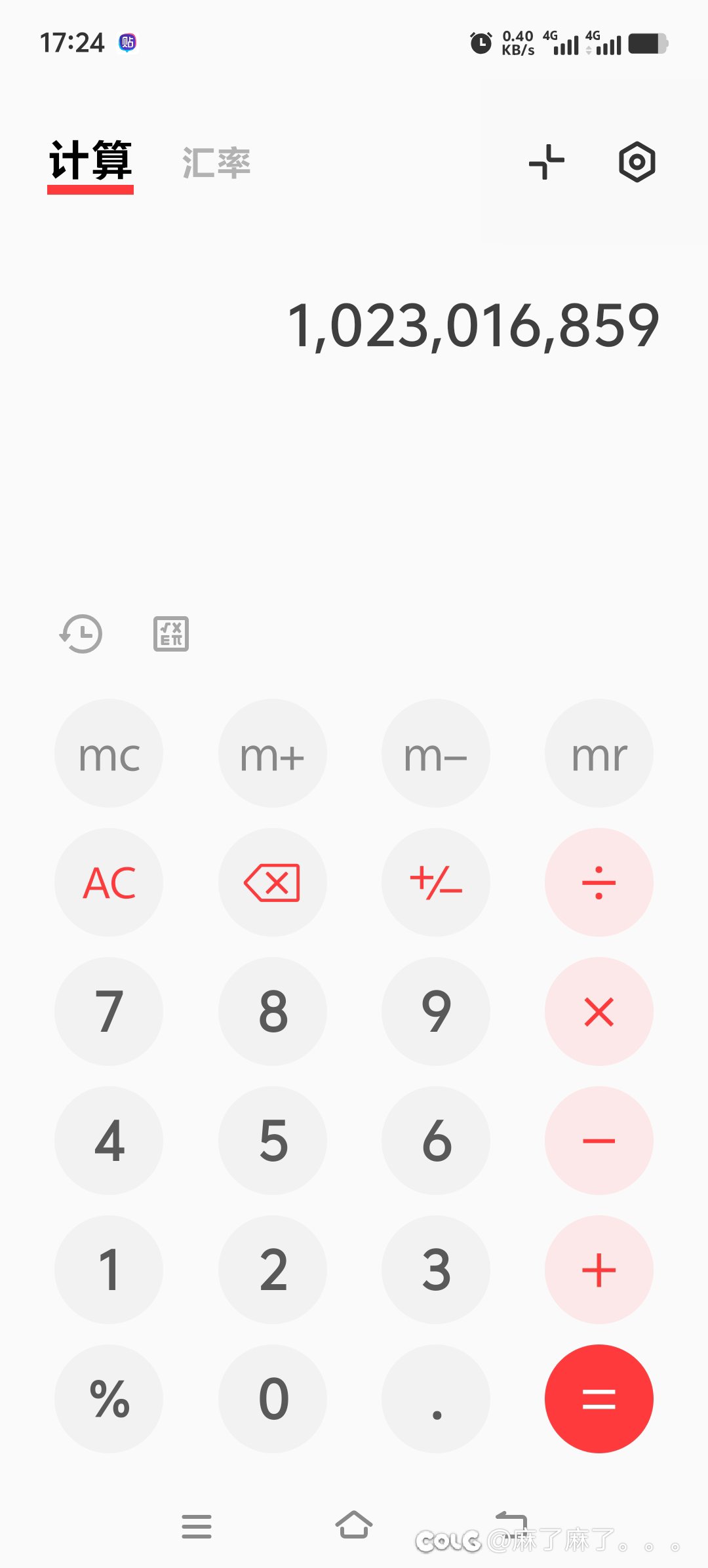Select the multiply operator

tap(599, 1011)
